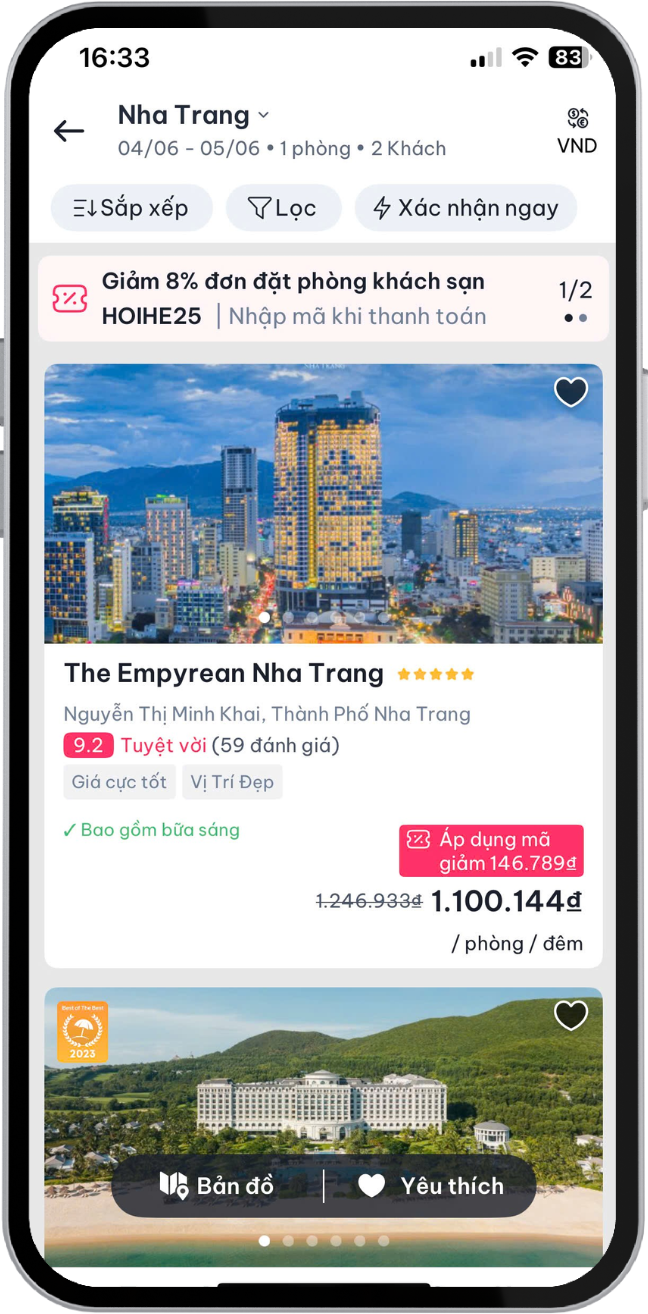Open the Lọc filter panel
Viewport: 648px width, 1314px height.
coord(283,208)
